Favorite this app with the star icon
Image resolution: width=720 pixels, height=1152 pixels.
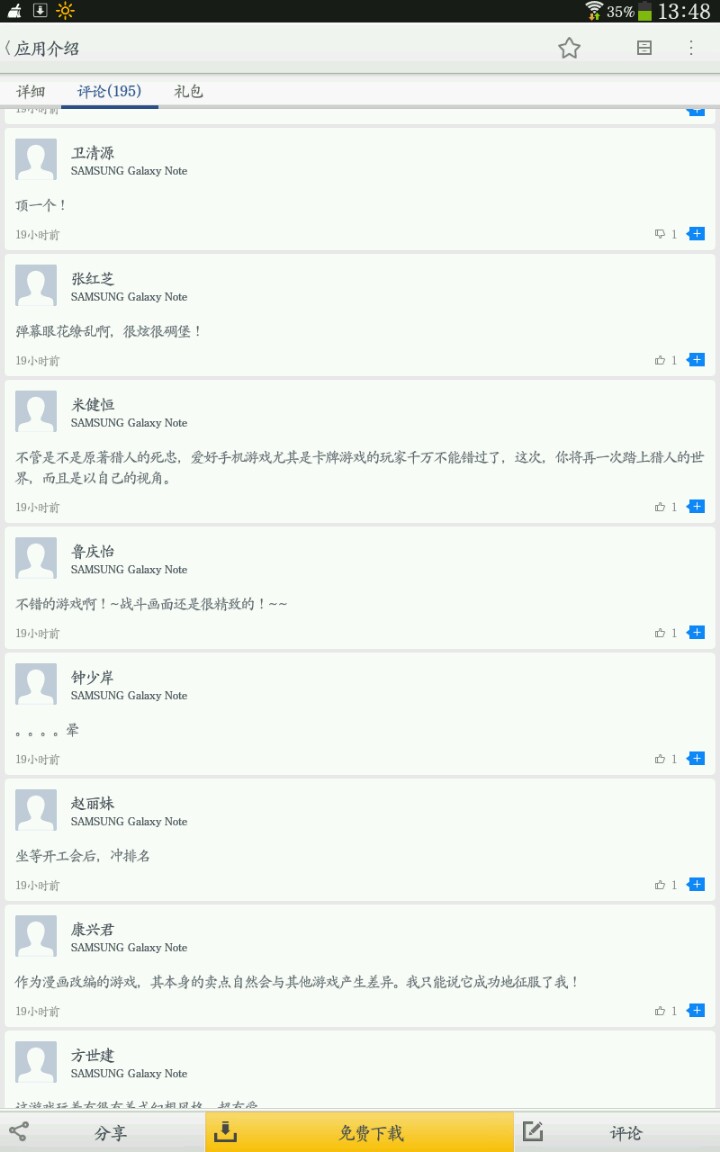tap(569, 48)
